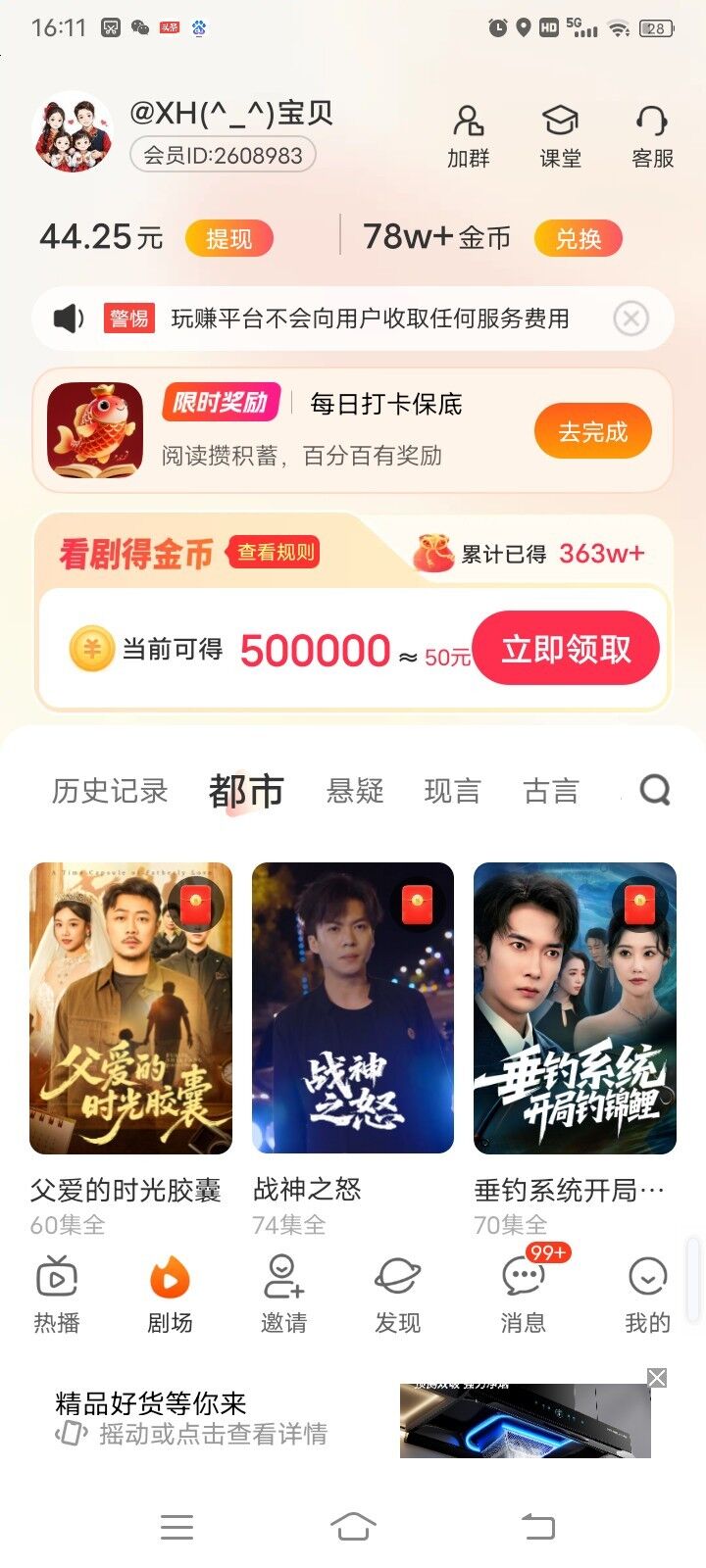Go to the 热播 tab

point(57,1294)
